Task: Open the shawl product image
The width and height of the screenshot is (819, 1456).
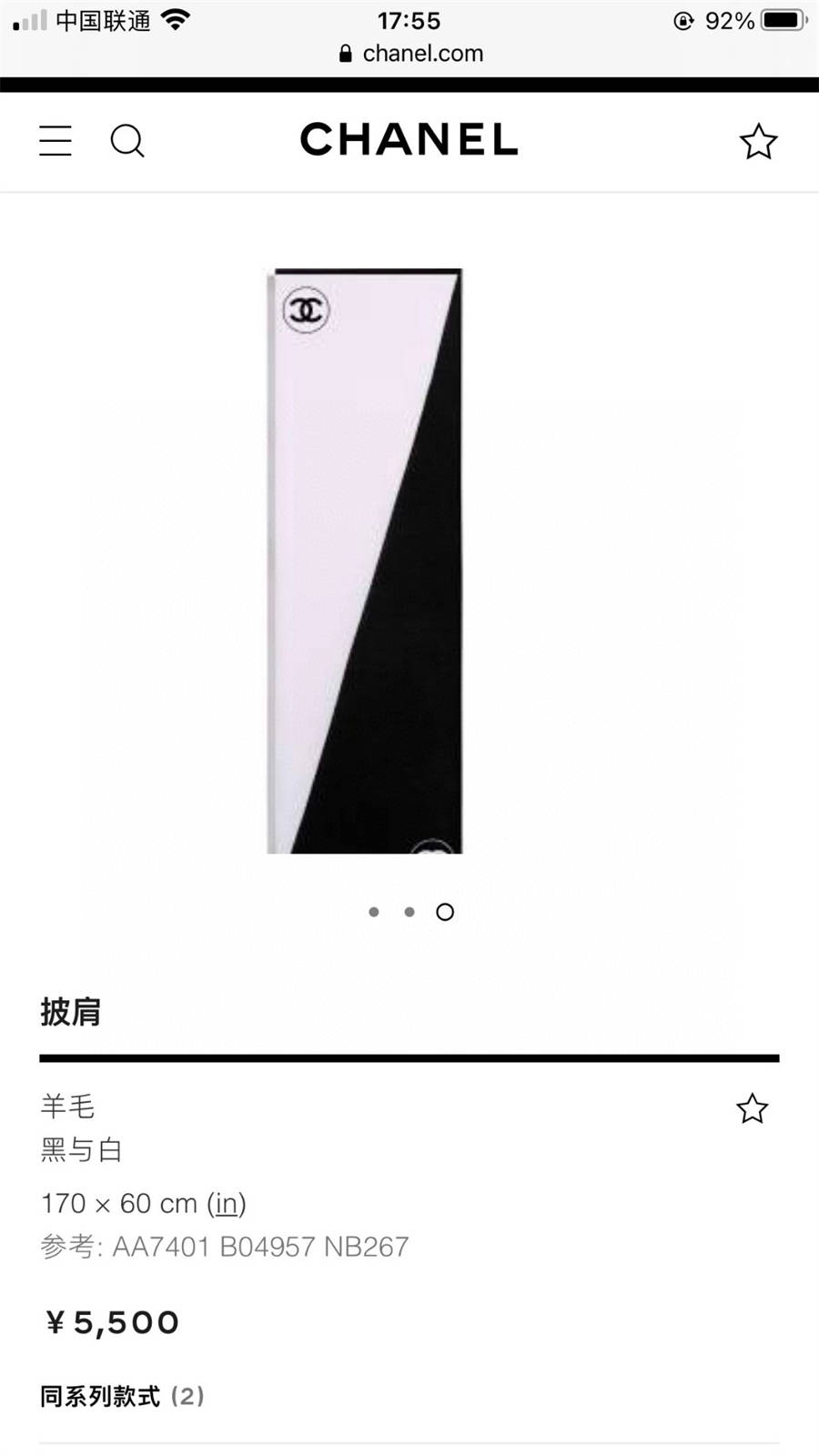Action: click(x=365, y=561)
